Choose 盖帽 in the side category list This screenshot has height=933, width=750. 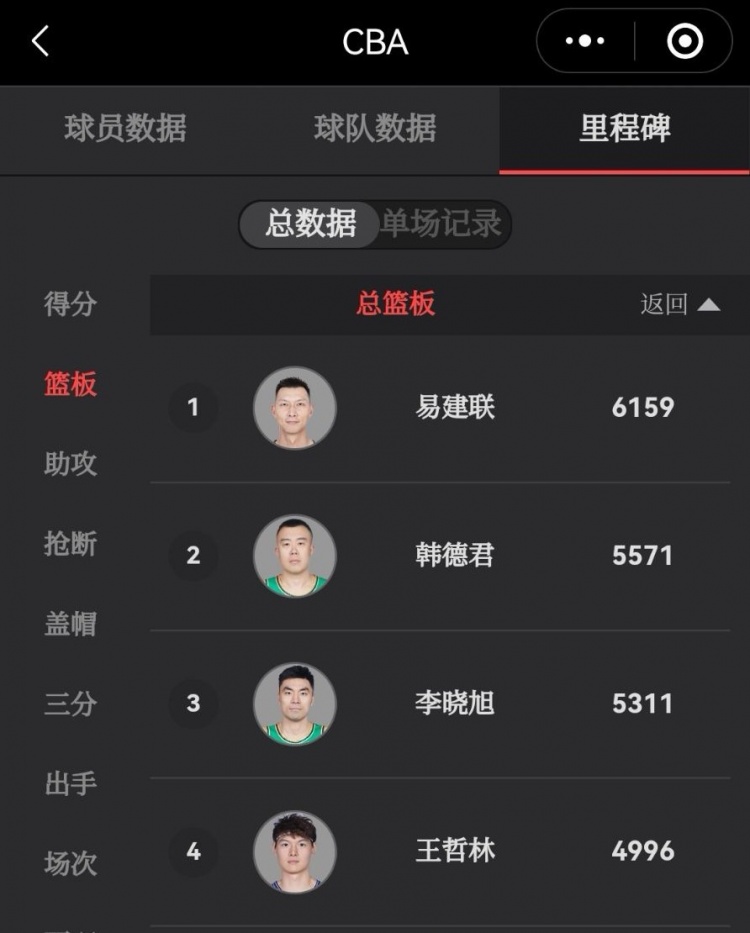pyautogui.click(x=70, y=624)
